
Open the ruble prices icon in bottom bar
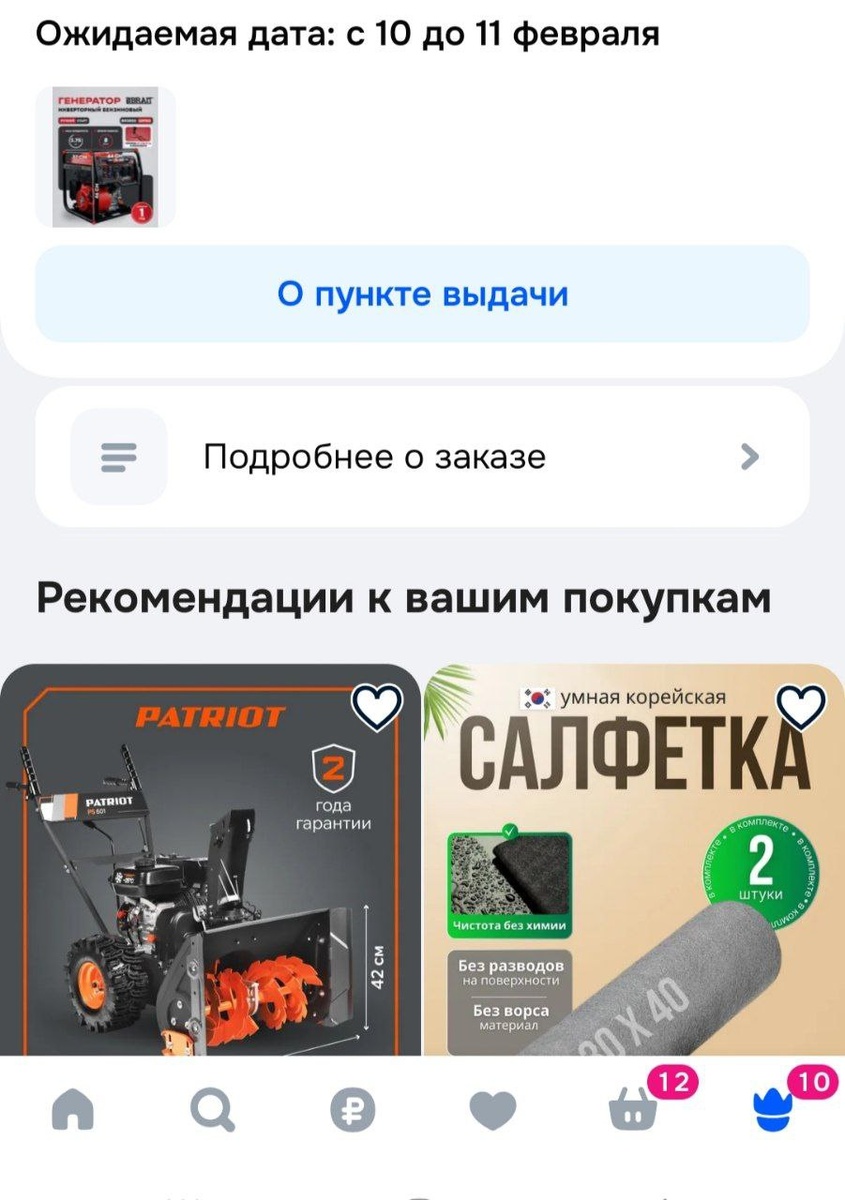pyautogui.click(x=352, y=1107)
